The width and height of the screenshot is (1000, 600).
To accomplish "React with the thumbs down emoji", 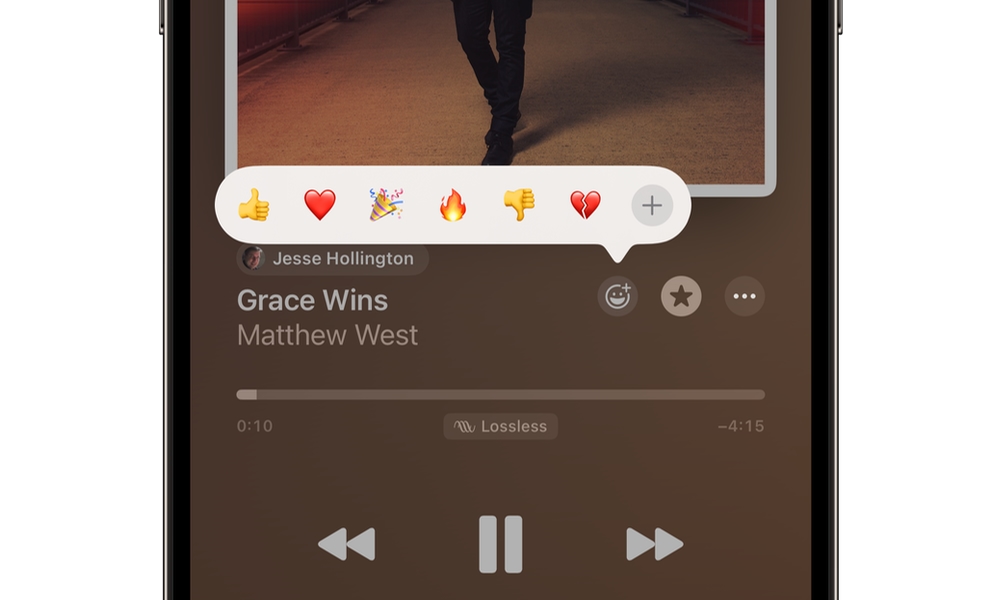I will (x=519, y=205).
